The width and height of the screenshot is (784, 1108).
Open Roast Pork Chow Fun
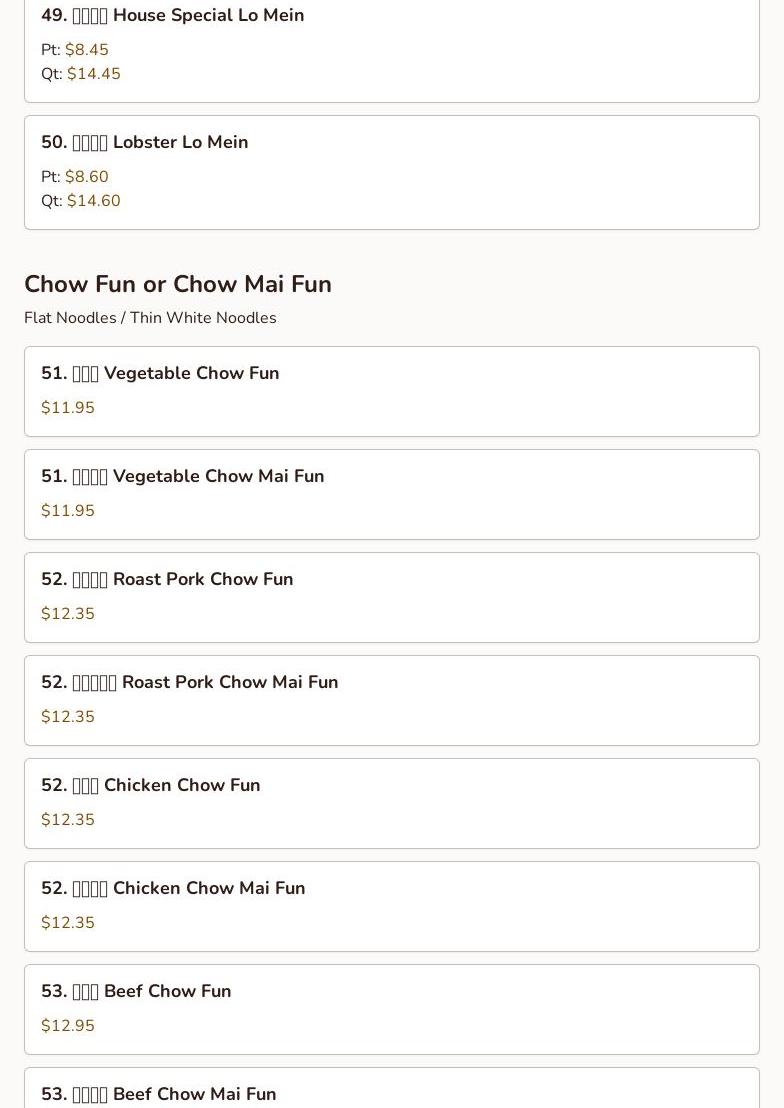point(391,597)
